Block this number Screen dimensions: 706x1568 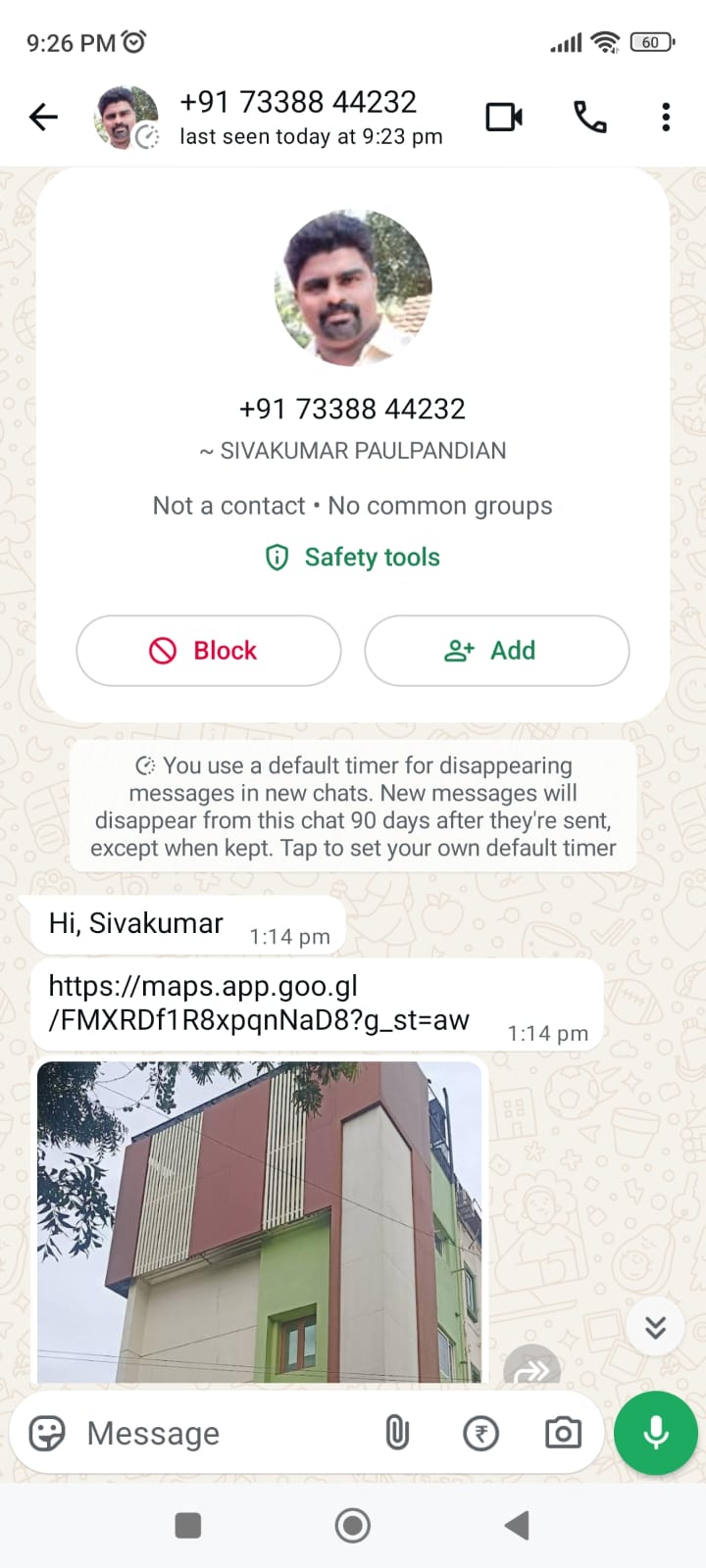click(208, 651)
